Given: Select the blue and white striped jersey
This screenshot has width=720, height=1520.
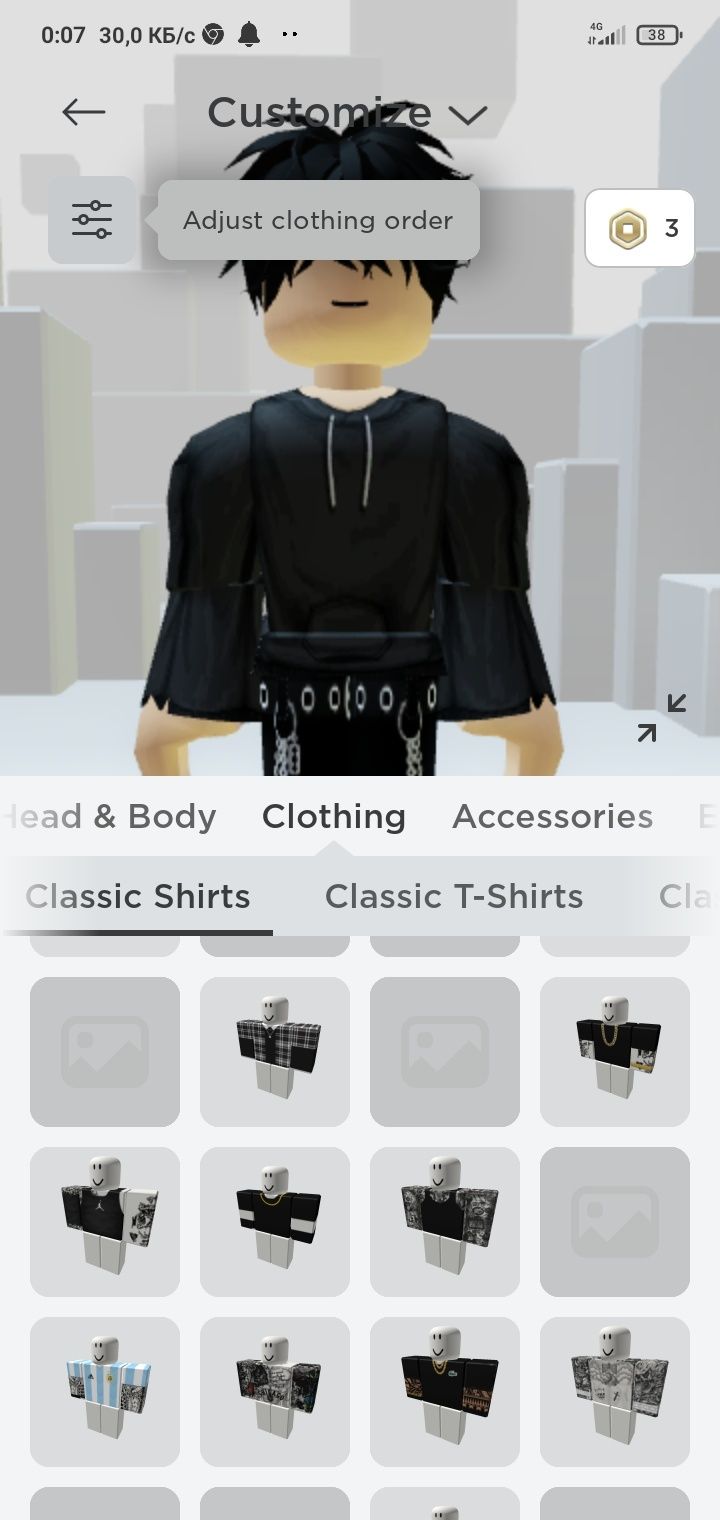Looking at the screenshot, I should [105, 1391].
